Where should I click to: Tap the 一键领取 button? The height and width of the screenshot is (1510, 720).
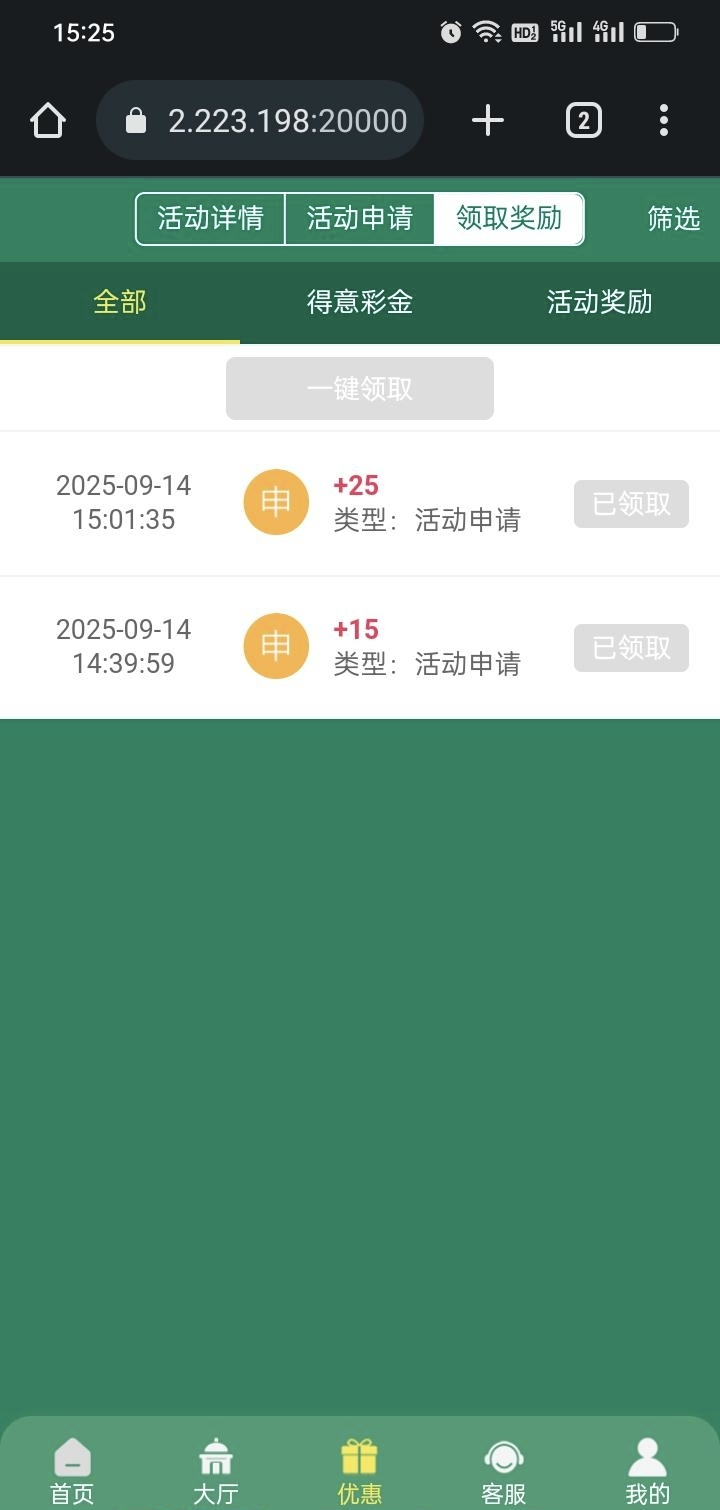click(x=360, y=389)
